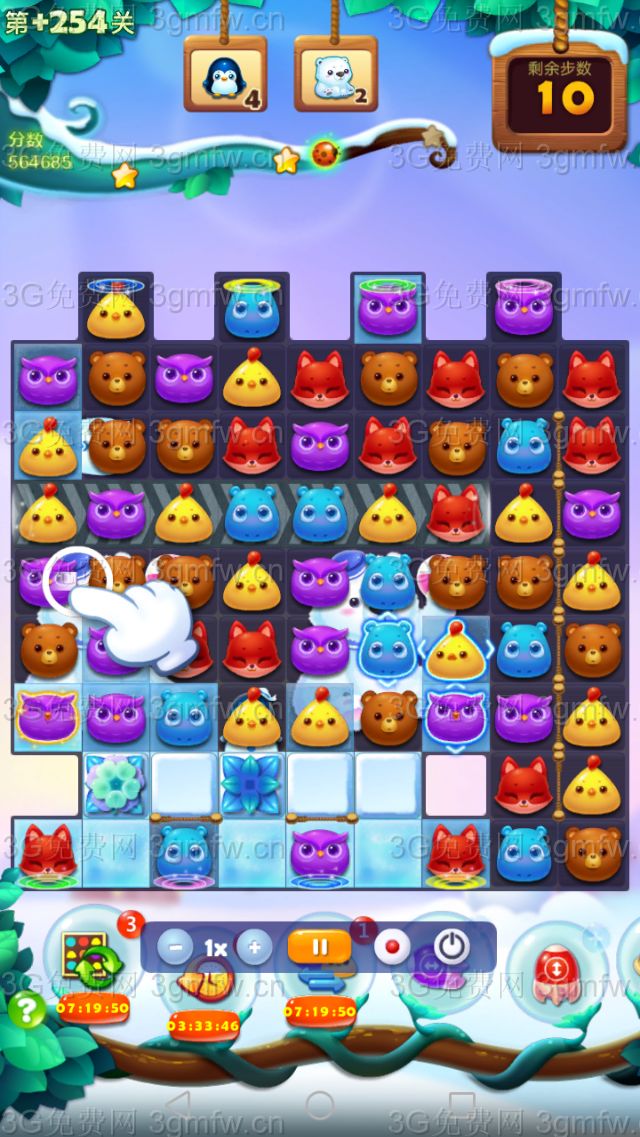Tap the power button on the overlay bar
Image resolution: width=640 pixels, height=1137 pixels.
point(452,946)
